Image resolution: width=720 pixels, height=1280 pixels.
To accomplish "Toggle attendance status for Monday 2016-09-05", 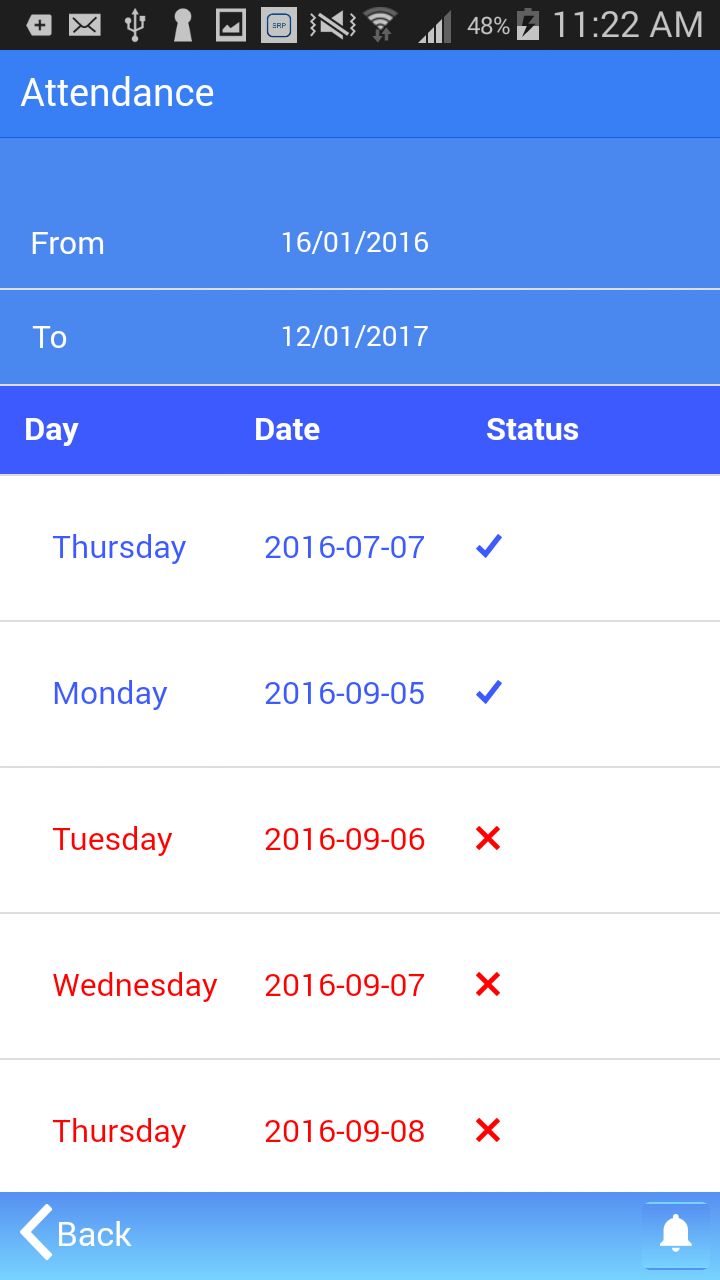I will tap(488, 692).
